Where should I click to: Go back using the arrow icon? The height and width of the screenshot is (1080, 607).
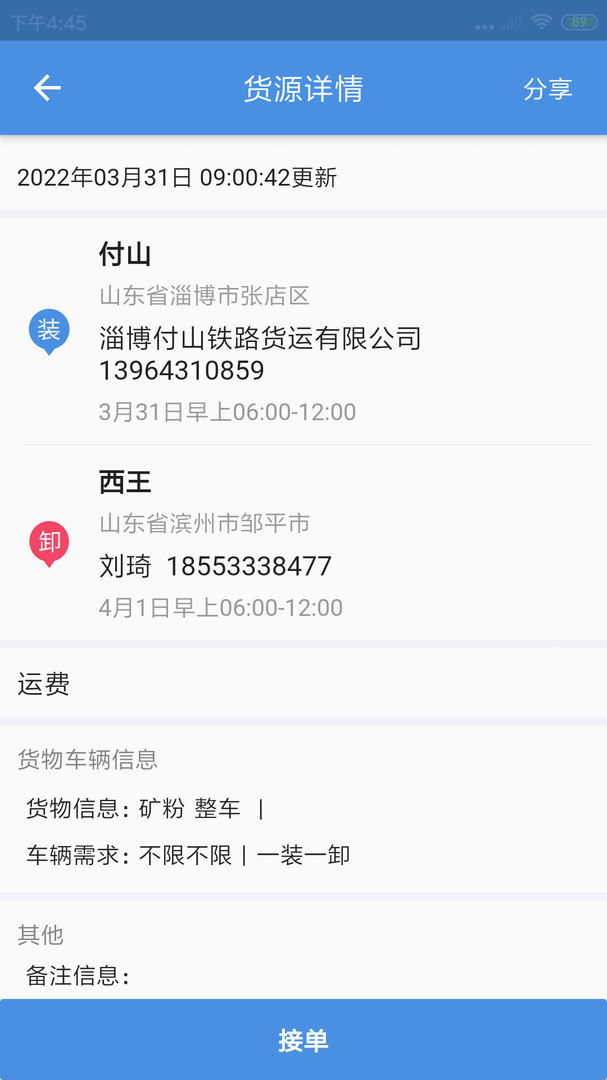tap(47, 88)
